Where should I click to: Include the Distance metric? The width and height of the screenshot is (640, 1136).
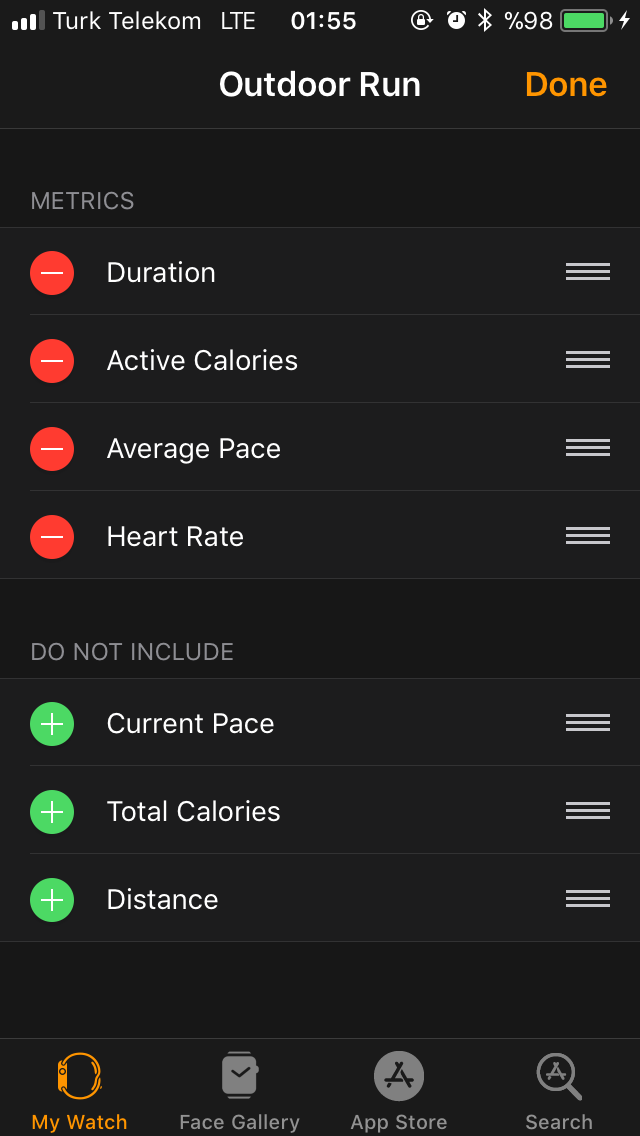point(51,900)
